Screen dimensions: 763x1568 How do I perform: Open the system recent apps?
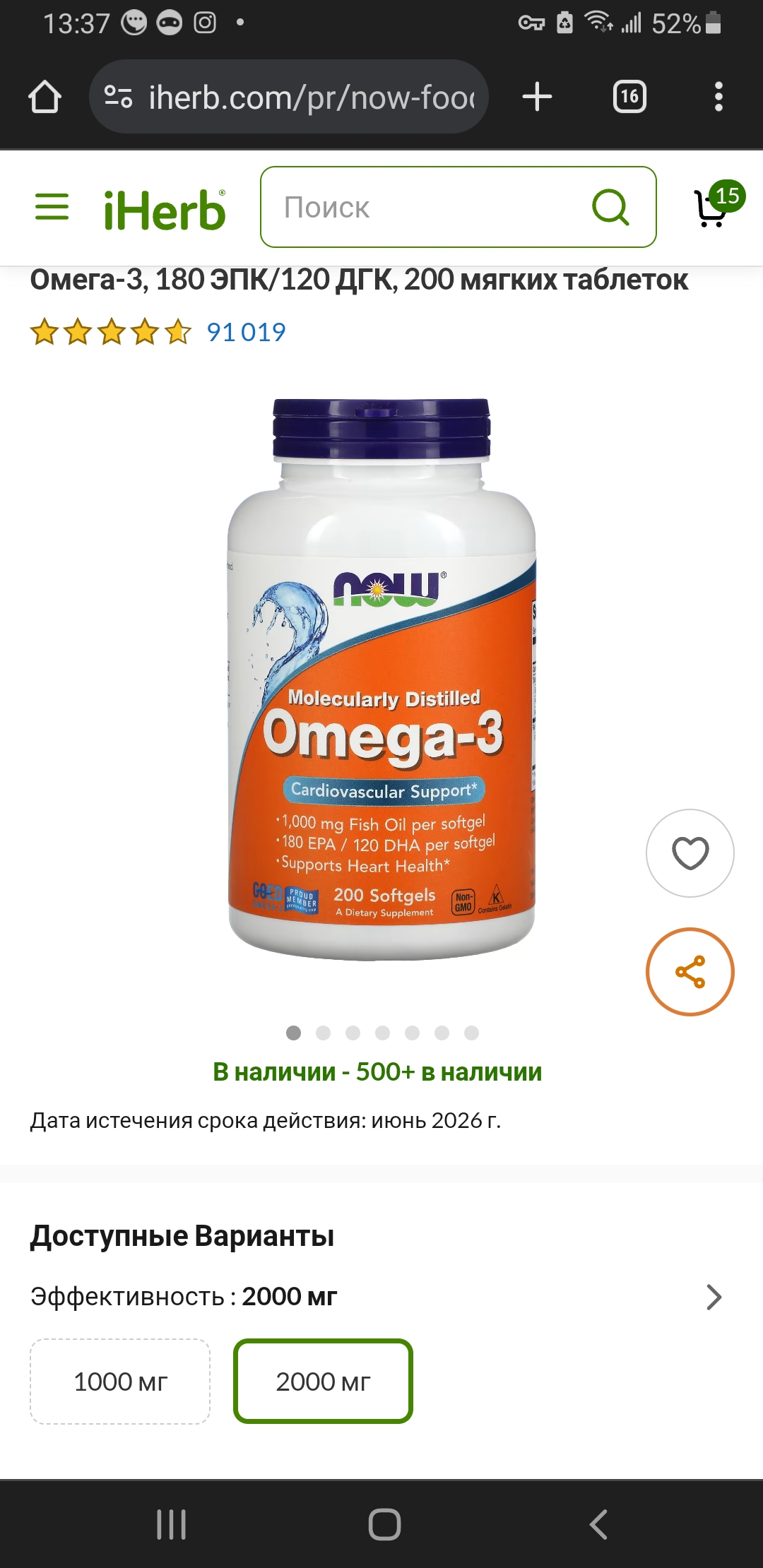pyautogui.click(x=171, y=1524)
